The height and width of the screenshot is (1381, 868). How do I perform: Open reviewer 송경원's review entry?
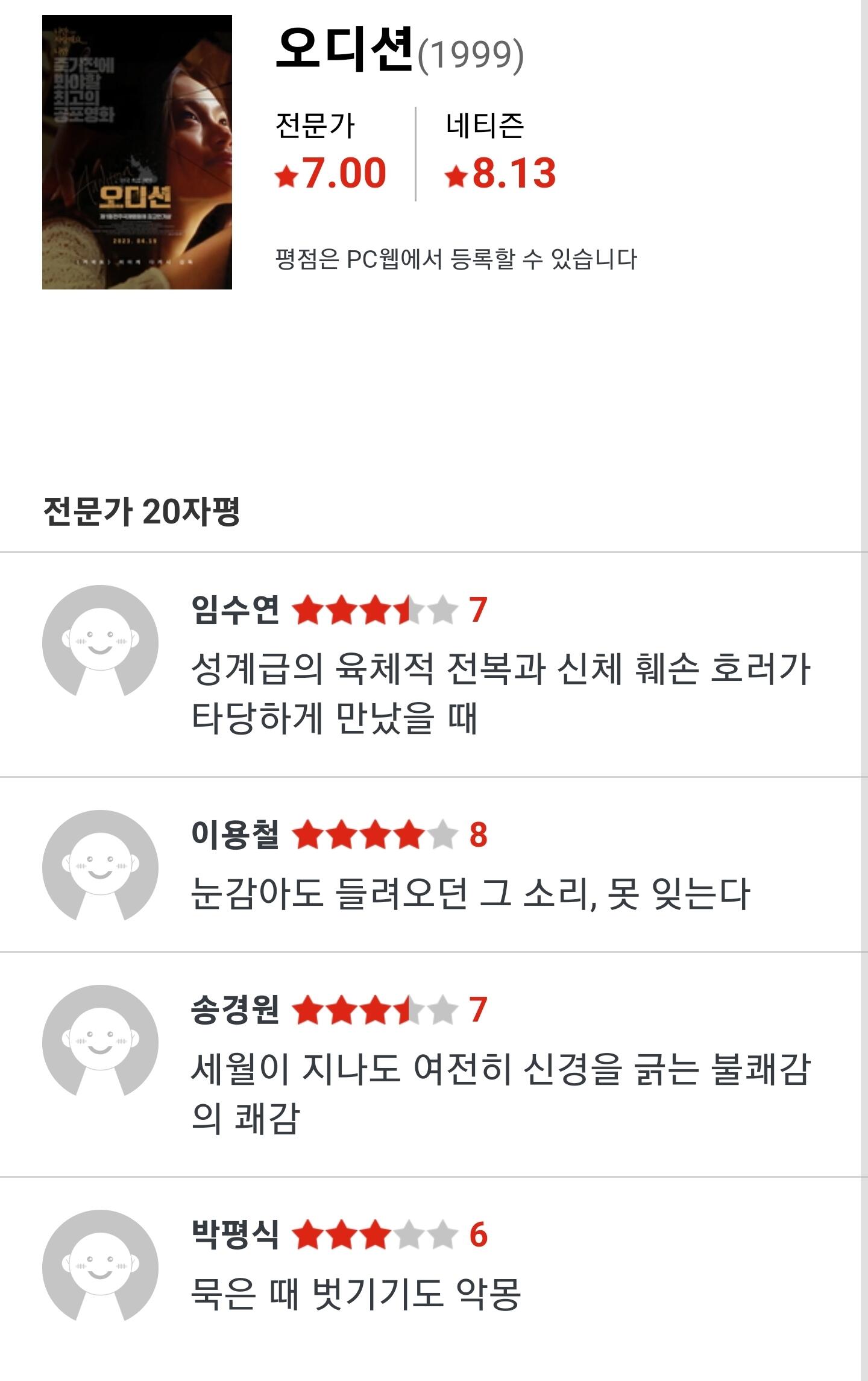434,1064
